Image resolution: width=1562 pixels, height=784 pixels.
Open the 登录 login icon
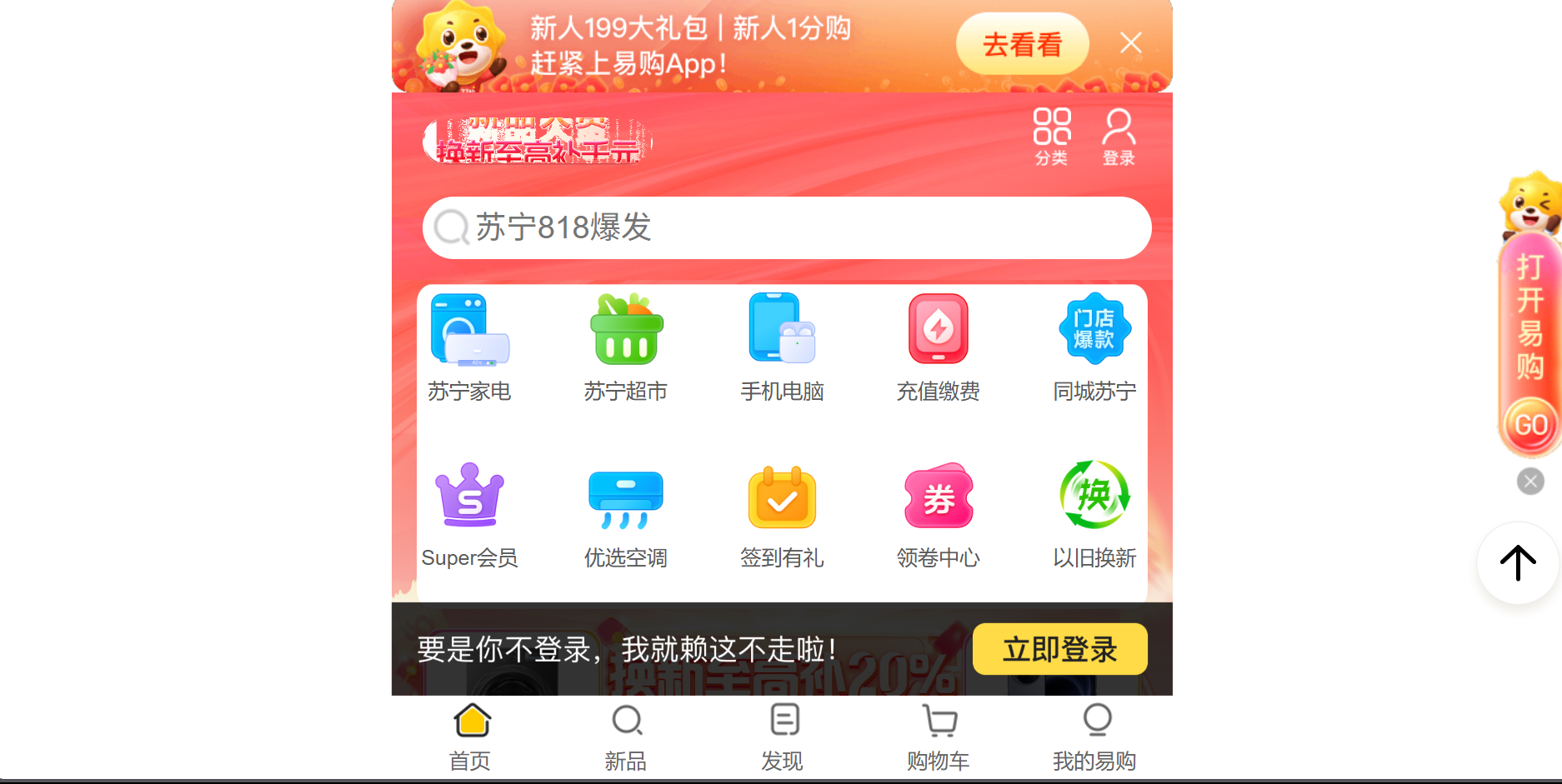coord(1119,137)
